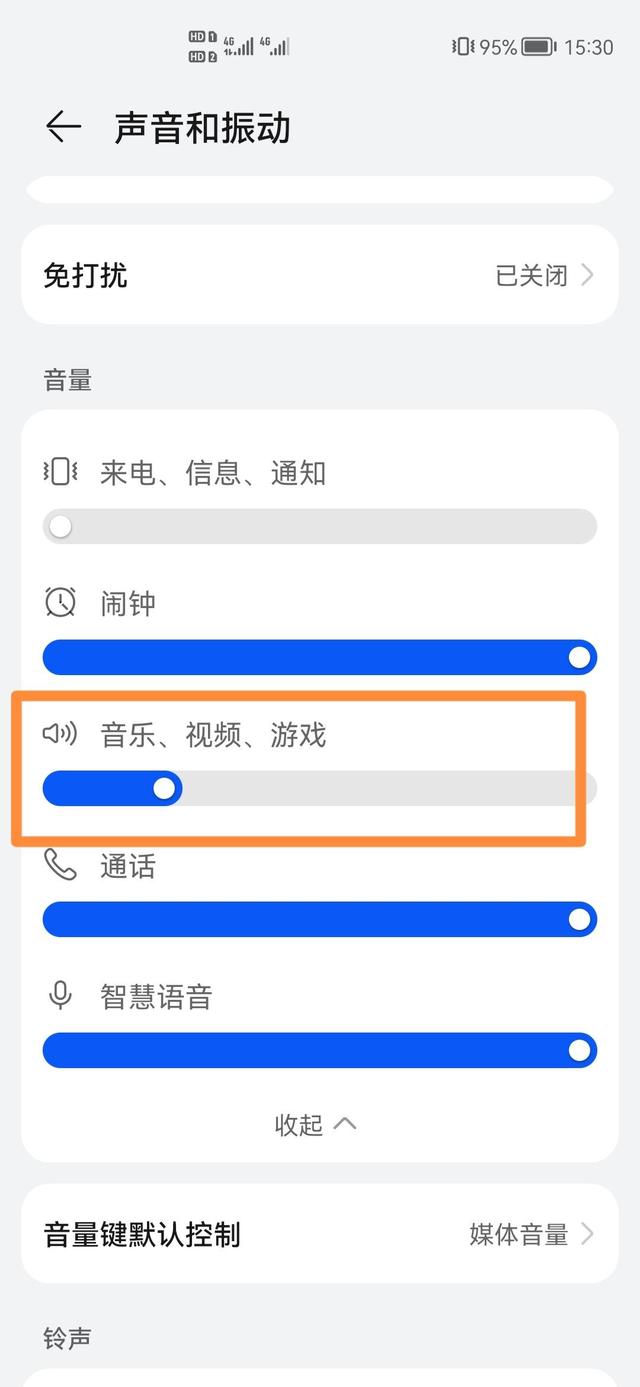
Task: Open 音量键默认控制 setting
Action: [319, 1234]
